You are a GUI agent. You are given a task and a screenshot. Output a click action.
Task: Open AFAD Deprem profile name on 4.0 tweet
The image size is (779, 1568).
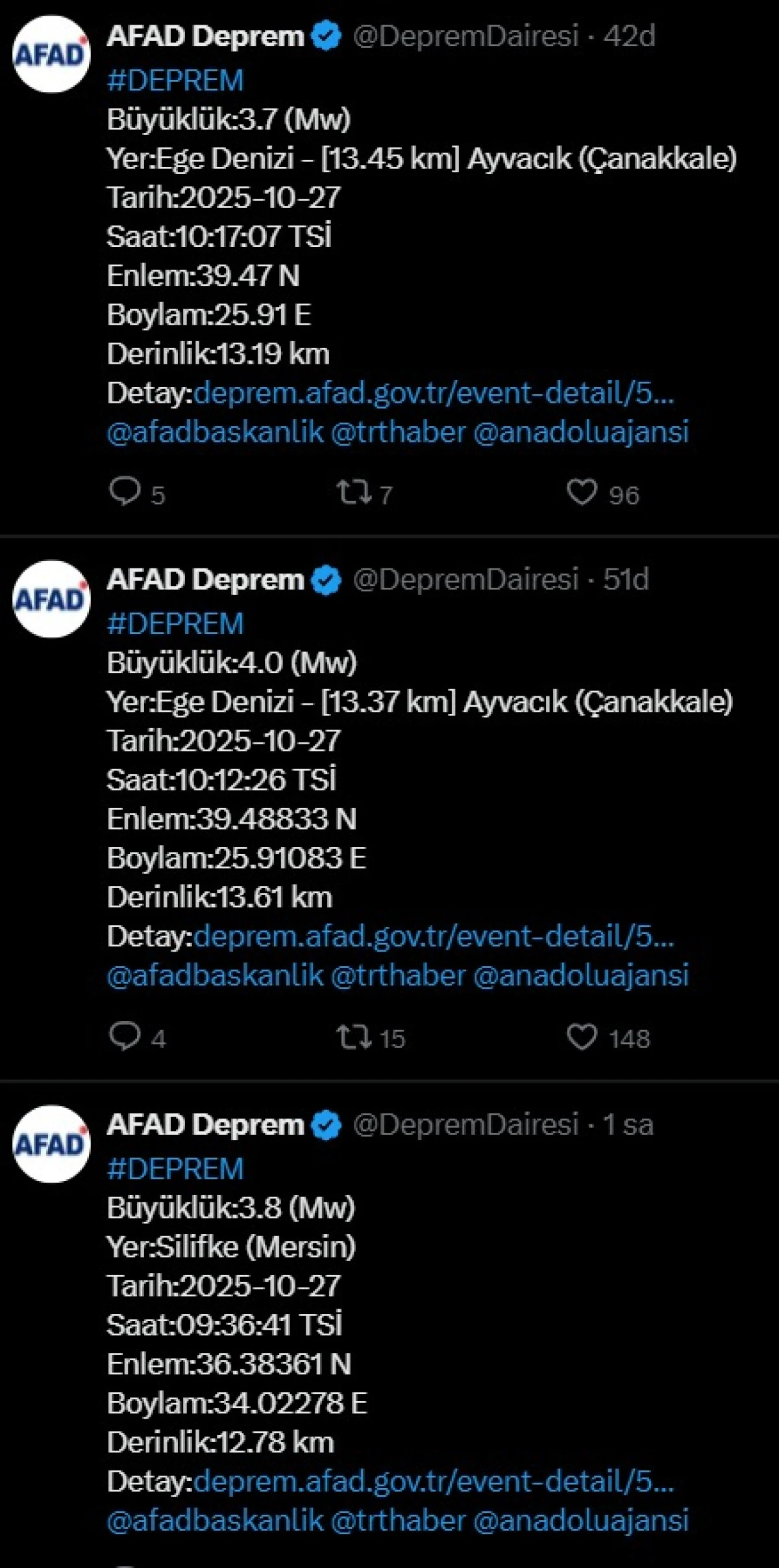coord(205,579)
